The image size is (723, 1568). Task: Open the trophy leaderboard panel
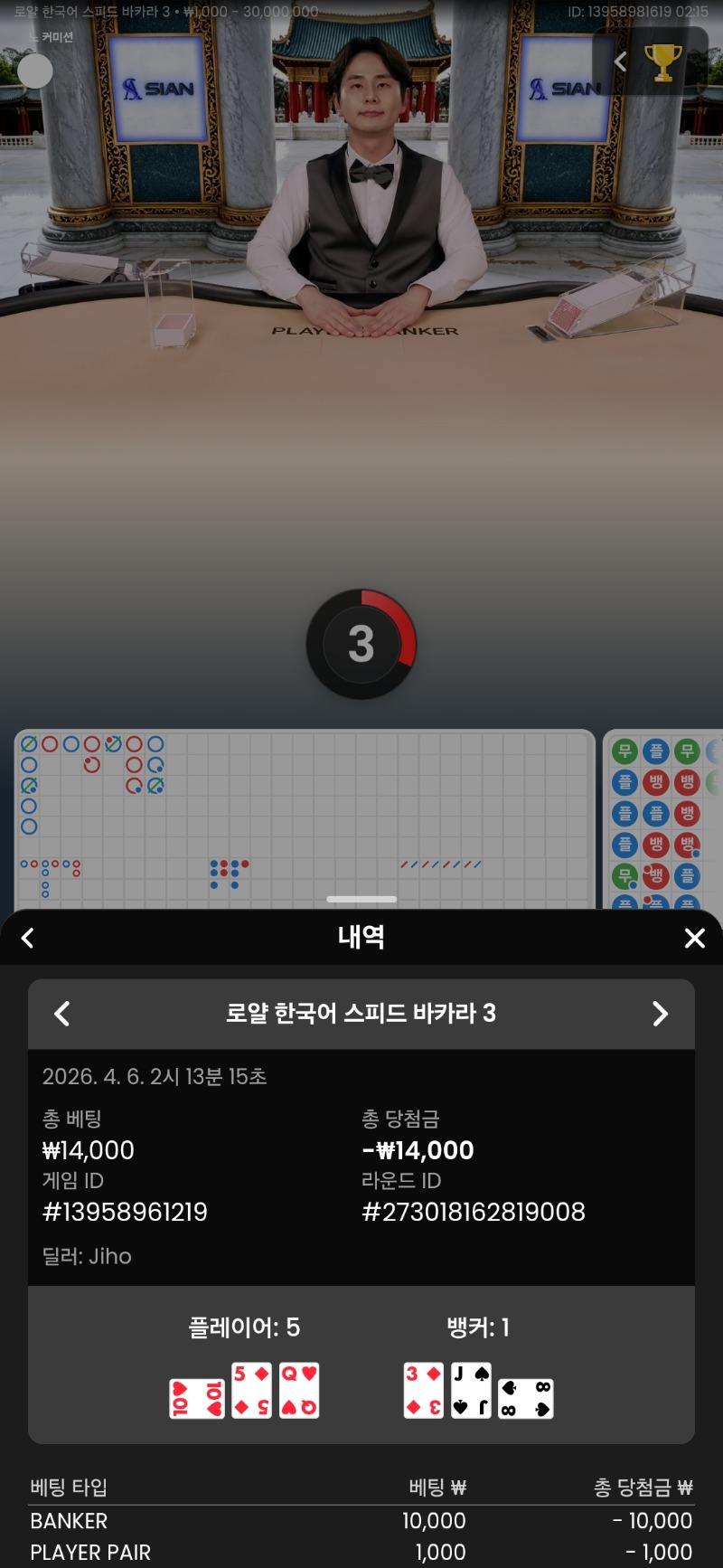(x=662, y=61)
